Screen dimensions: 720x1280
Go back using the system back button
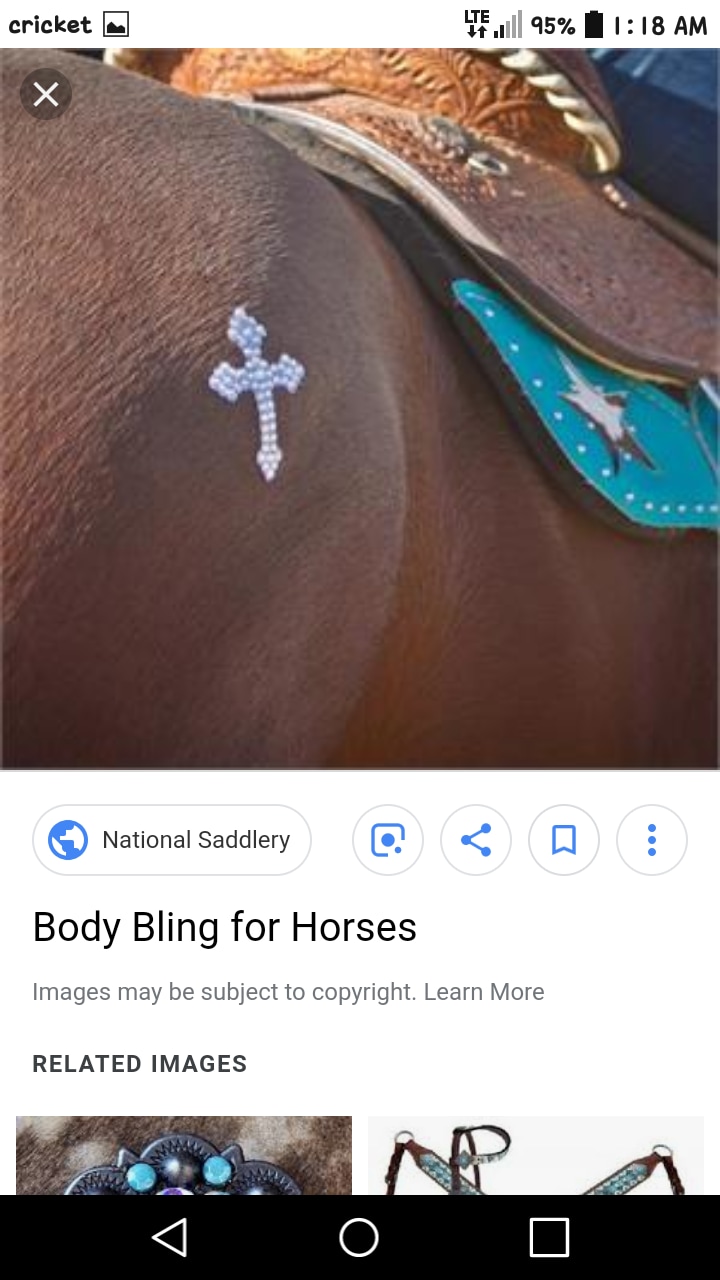pyautogui.click(x=169, y=1237)
